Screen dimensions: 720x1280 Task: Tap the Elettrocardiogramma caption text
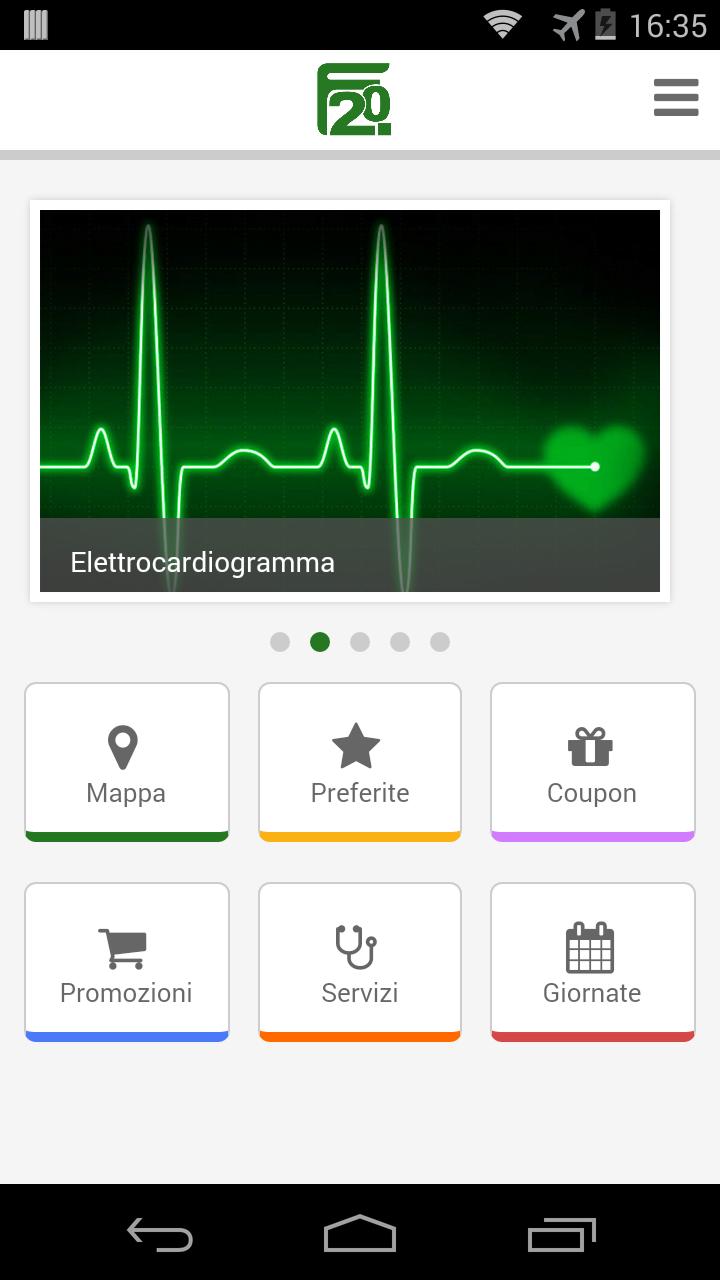[x=202, y=562]
